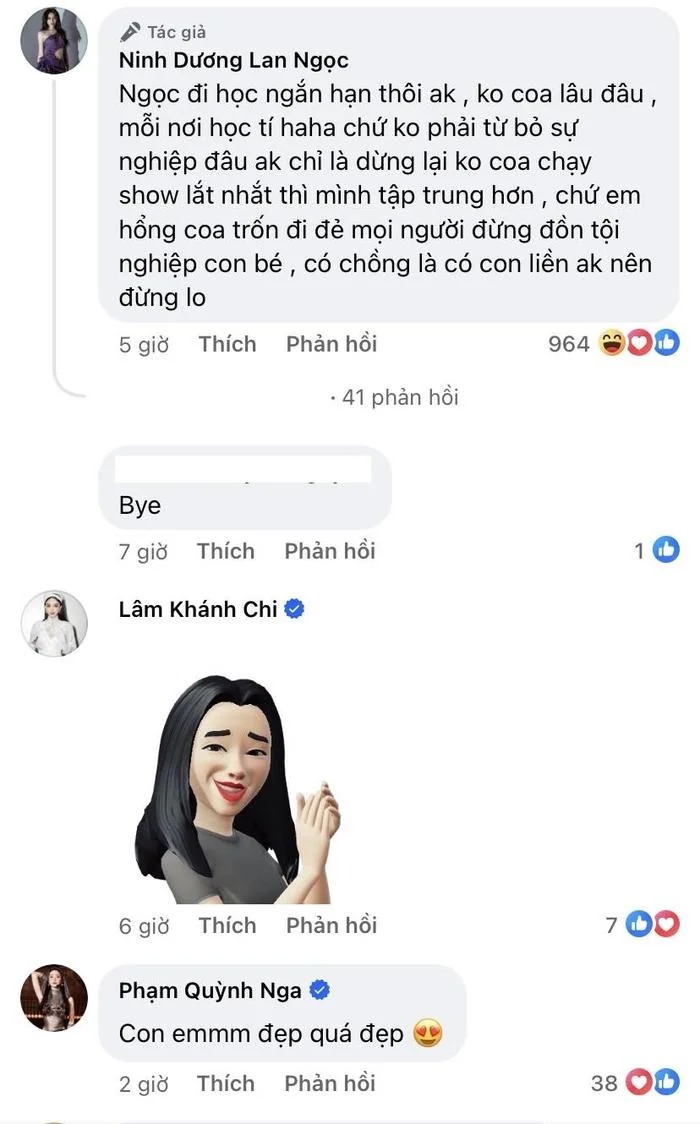
Task: Reply to the Bye comment
Action: pos(329,551)
